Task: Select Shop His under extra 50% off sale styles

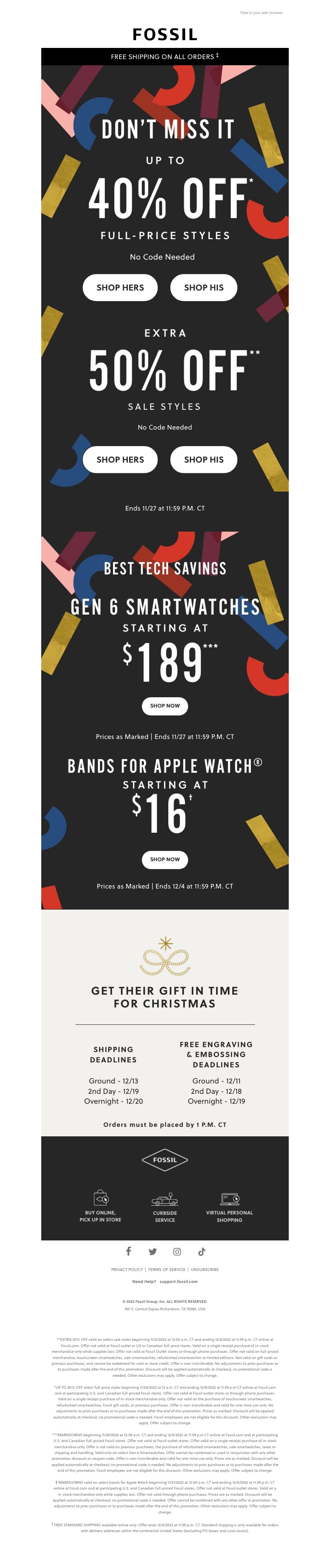Action: pos(204,460)
